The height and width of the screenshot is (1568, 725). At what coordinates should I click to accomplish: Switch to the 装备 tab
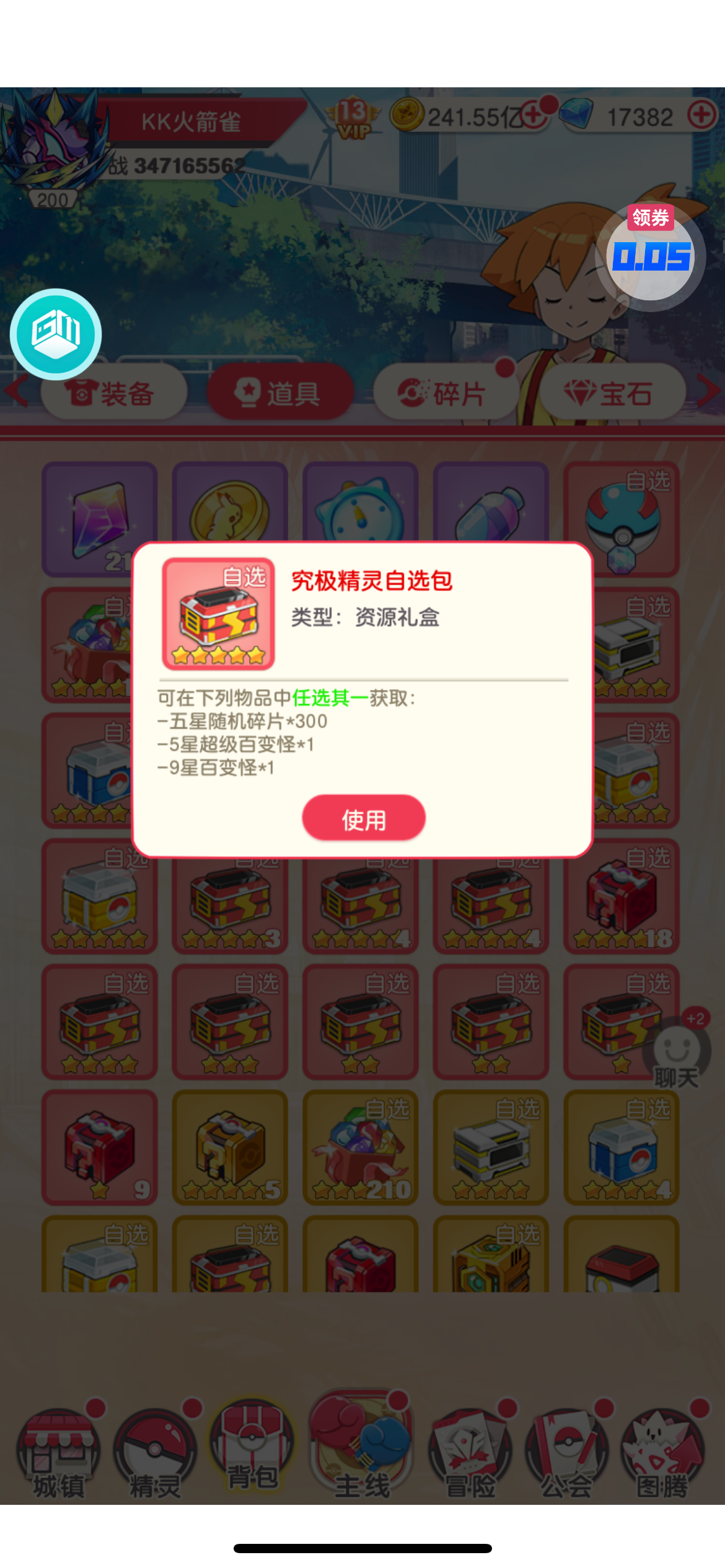coord(114,393)
